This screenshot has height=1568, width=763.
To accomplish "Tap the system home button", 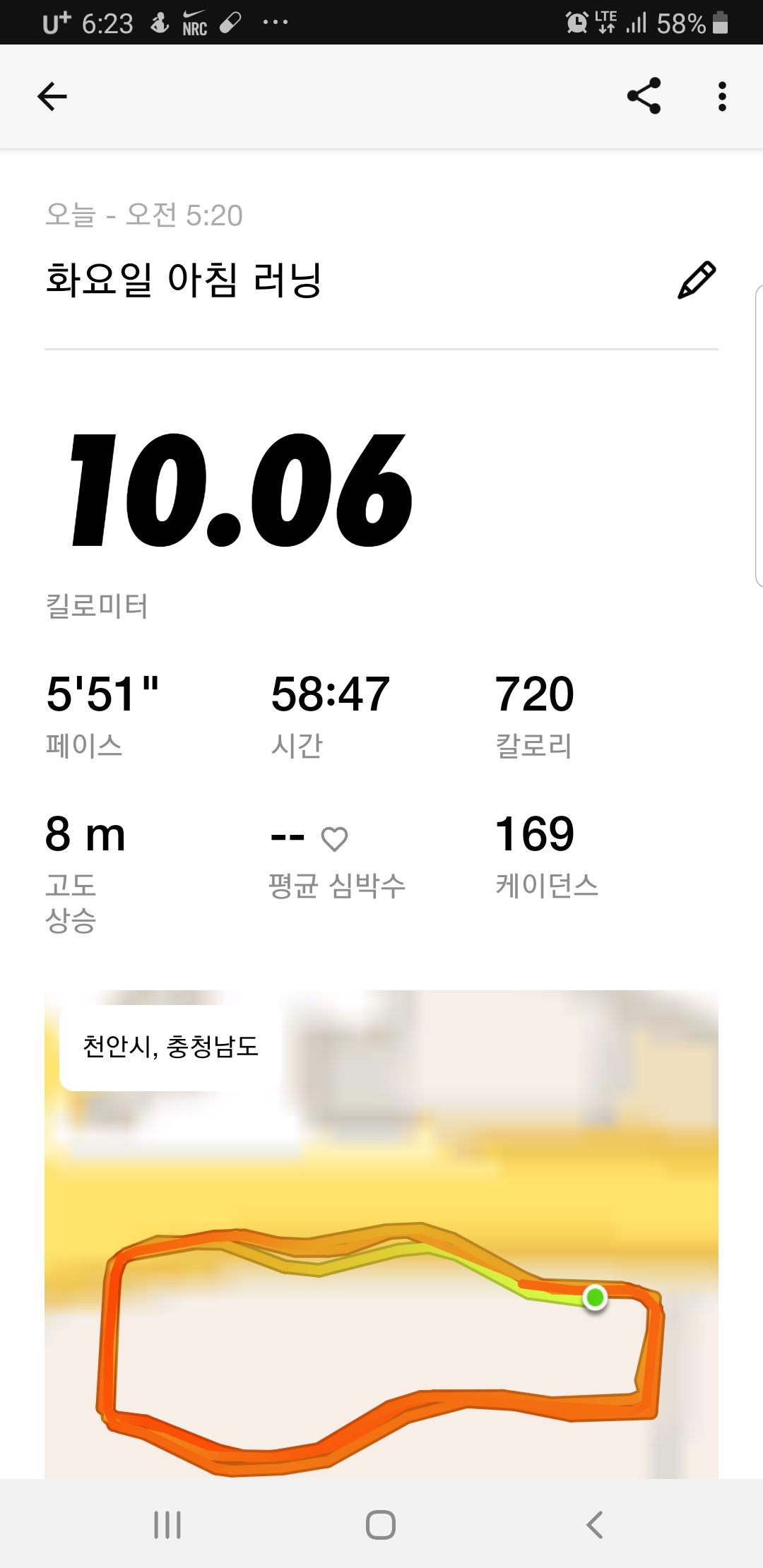I will pos(381,1524).
